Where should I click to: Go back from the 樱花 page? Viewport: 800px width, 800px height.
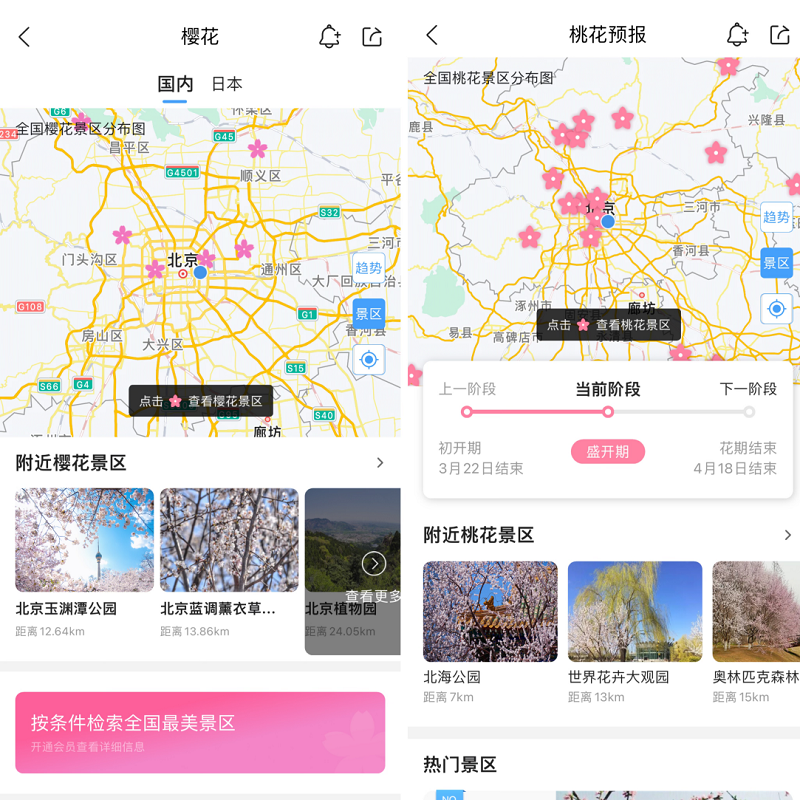point(24,37)
